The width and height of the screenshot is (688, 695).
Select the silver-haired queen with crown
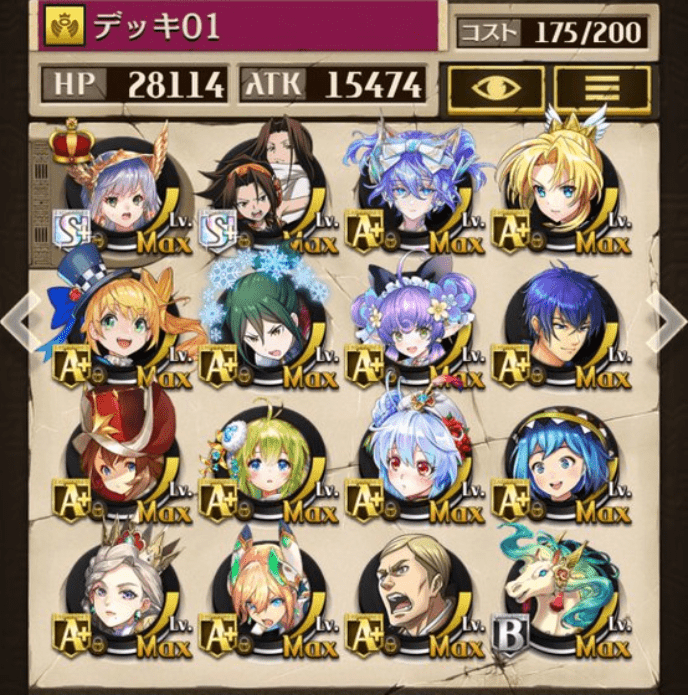[x=117, y=595]
